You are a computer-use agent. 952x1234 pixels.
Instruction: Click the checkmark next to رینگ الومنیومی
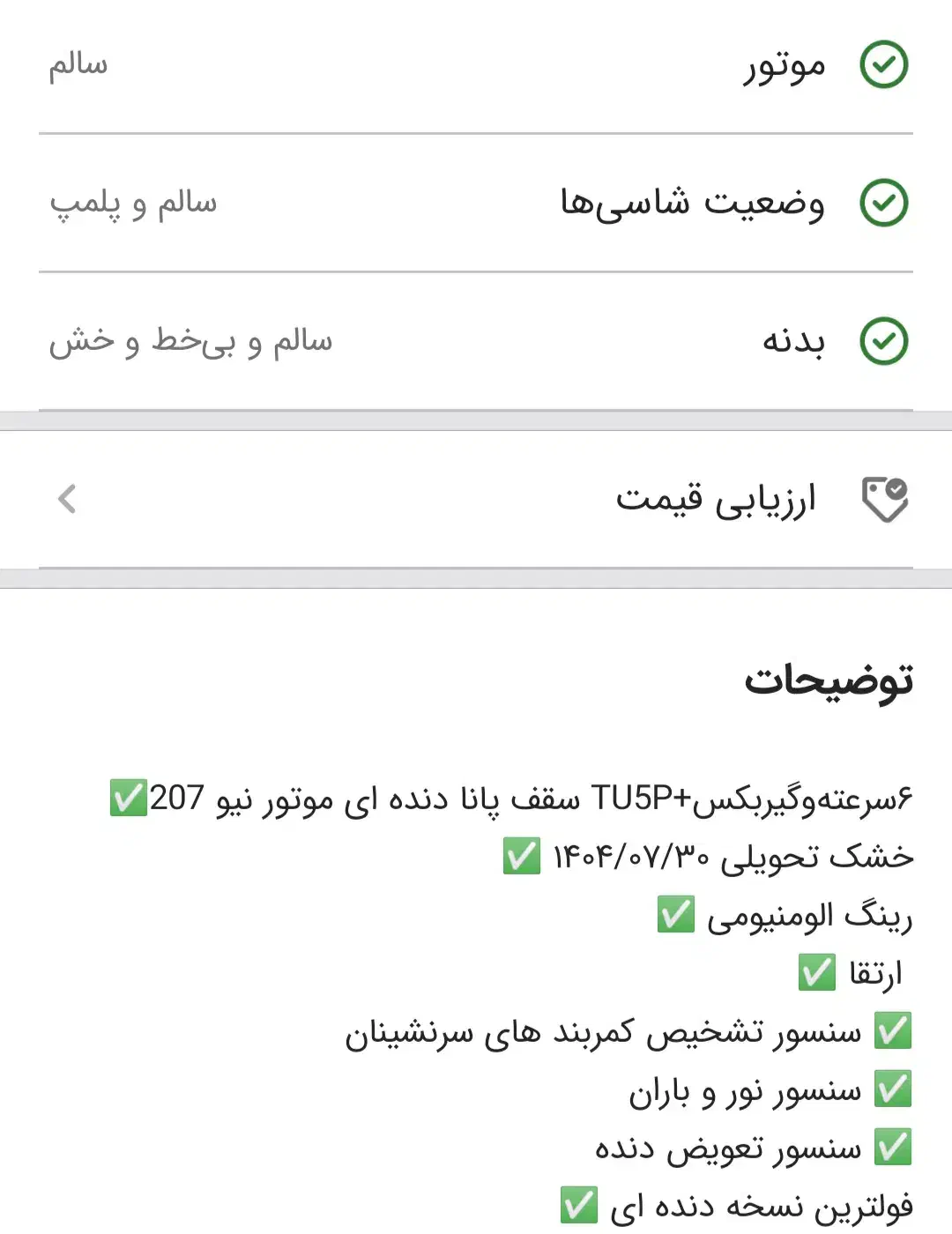674,914
